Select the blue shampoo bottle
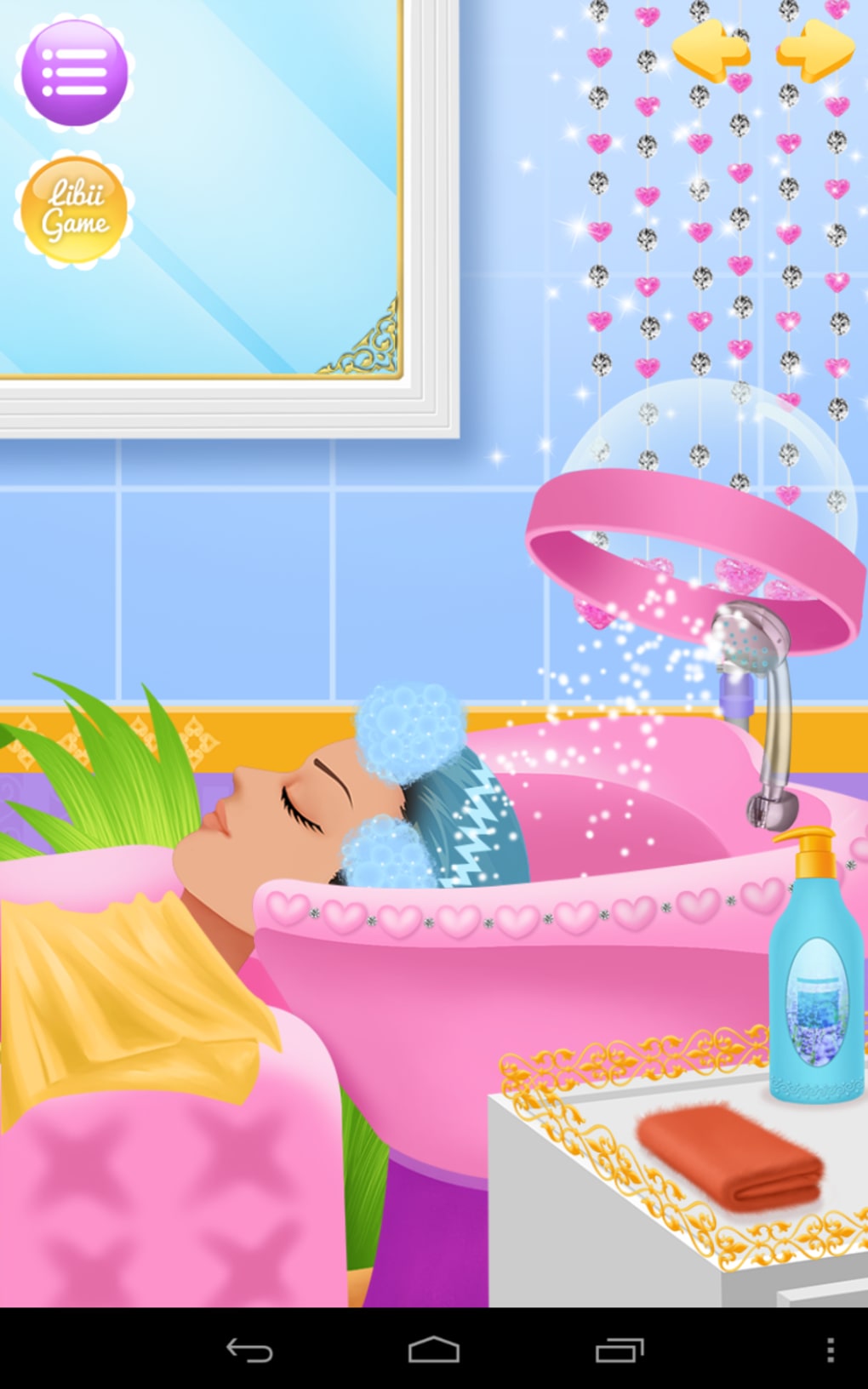The width and height of the screenshot is (868, 1389). [814, 979]
